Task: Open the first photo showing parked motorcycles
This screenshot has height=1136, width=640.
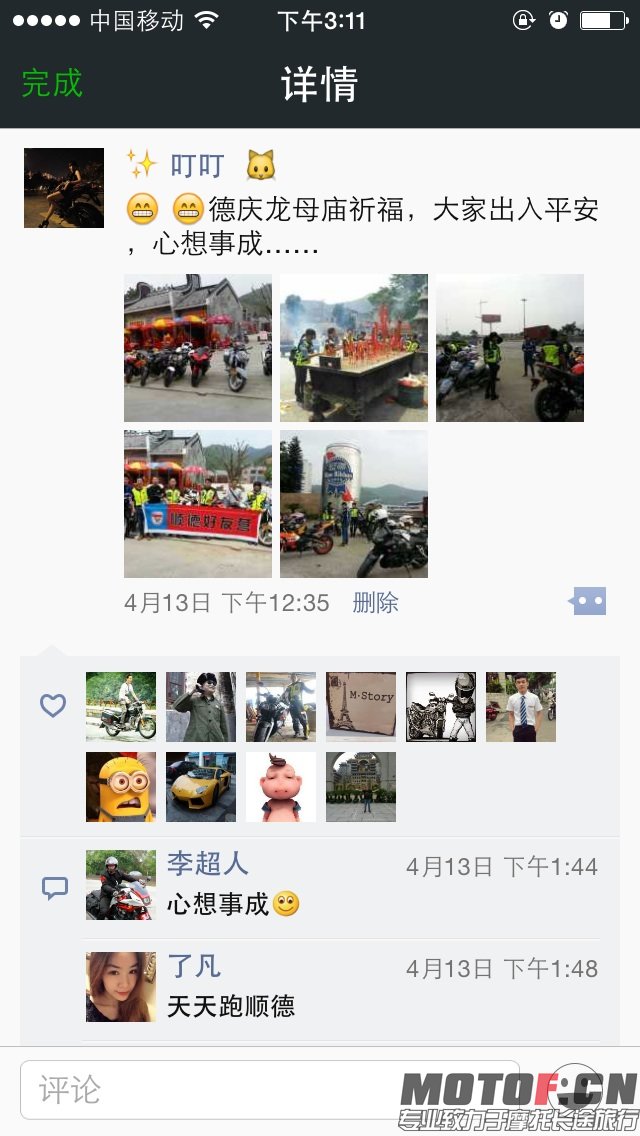Action: tap(198, 348)
